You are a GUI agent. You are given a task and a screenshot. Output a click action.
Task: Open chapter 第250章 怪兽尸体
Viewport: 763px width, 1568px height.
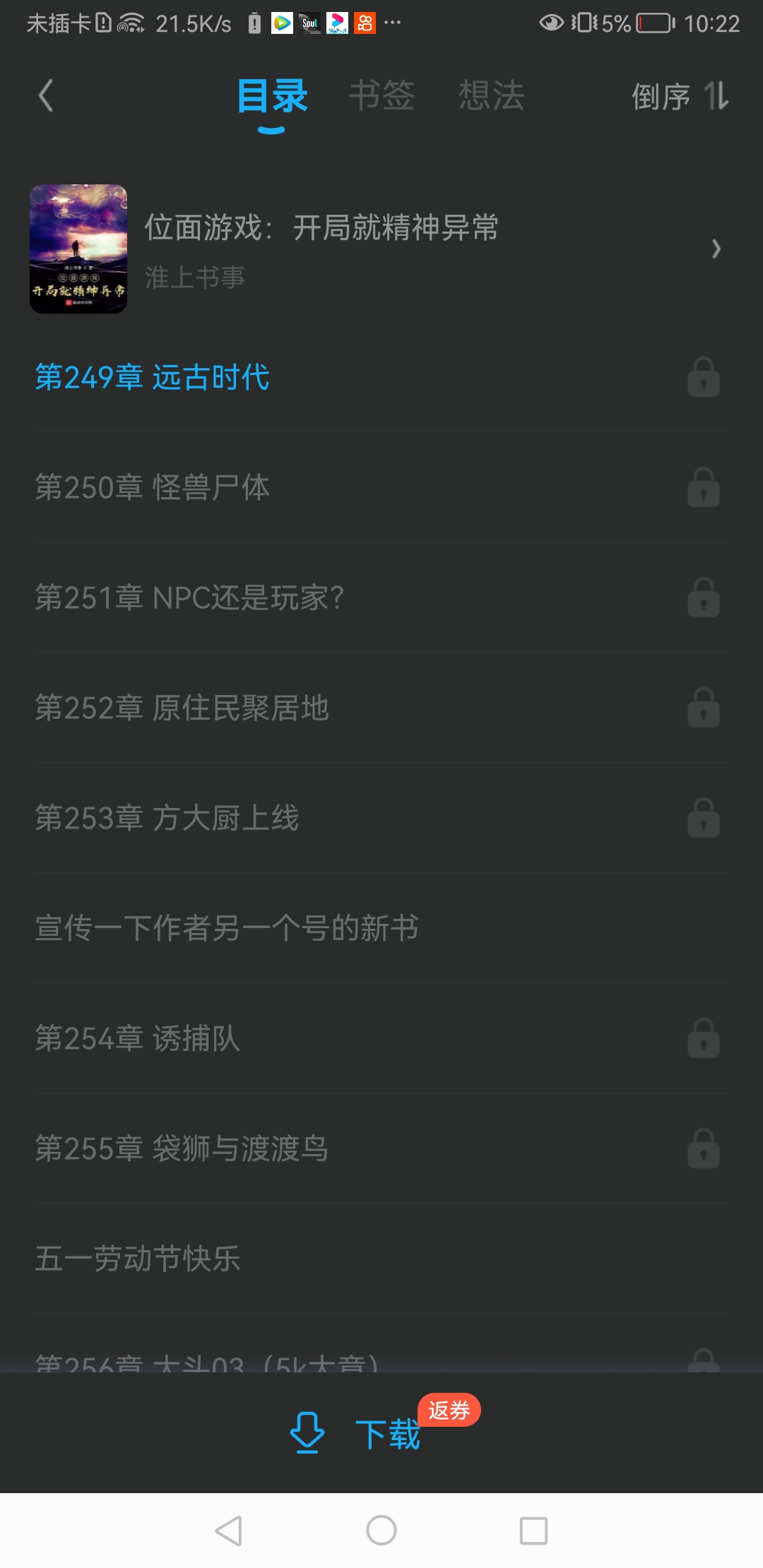click(381, 487)
